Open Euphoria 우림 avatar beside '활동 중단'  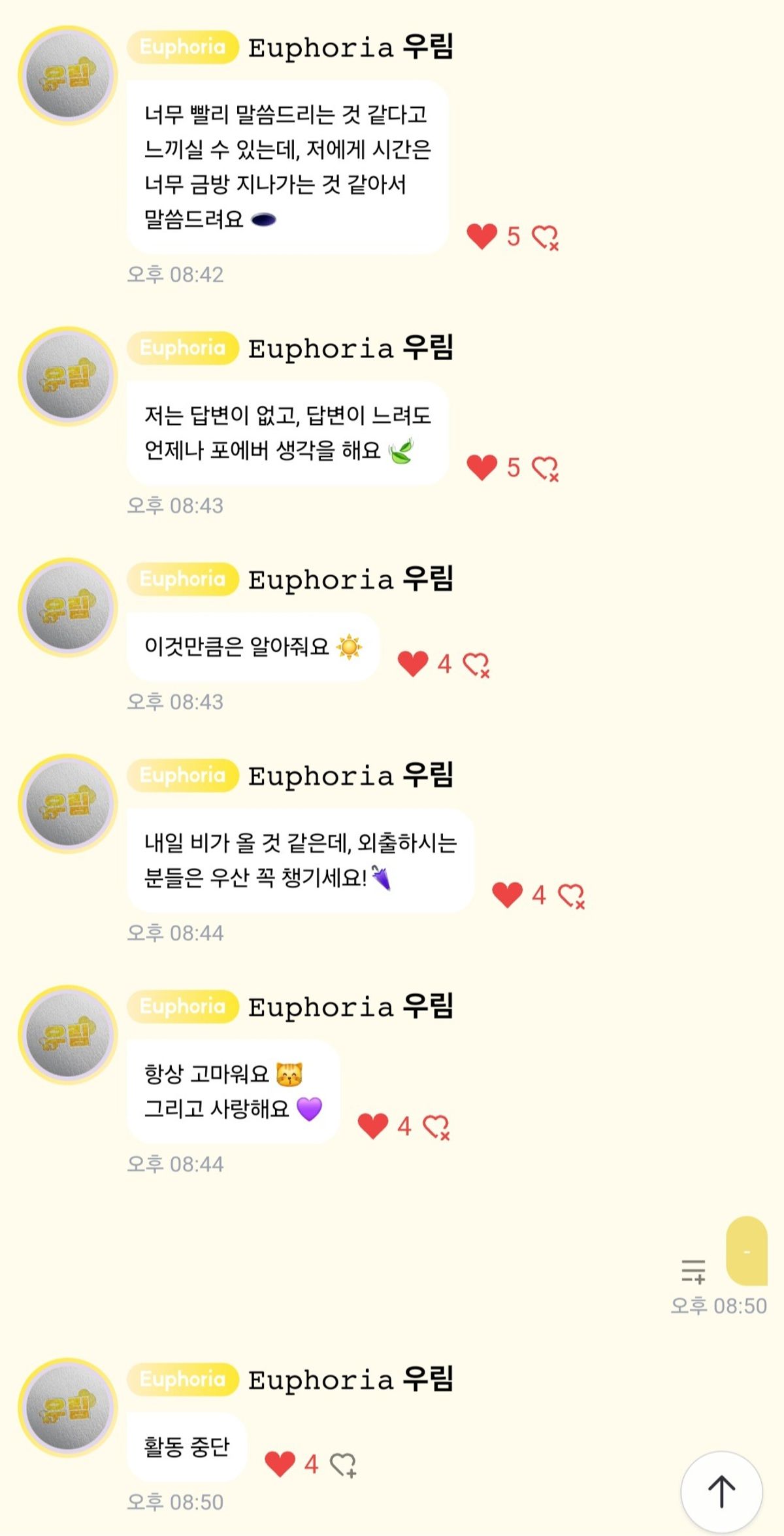pos(68,1408)
